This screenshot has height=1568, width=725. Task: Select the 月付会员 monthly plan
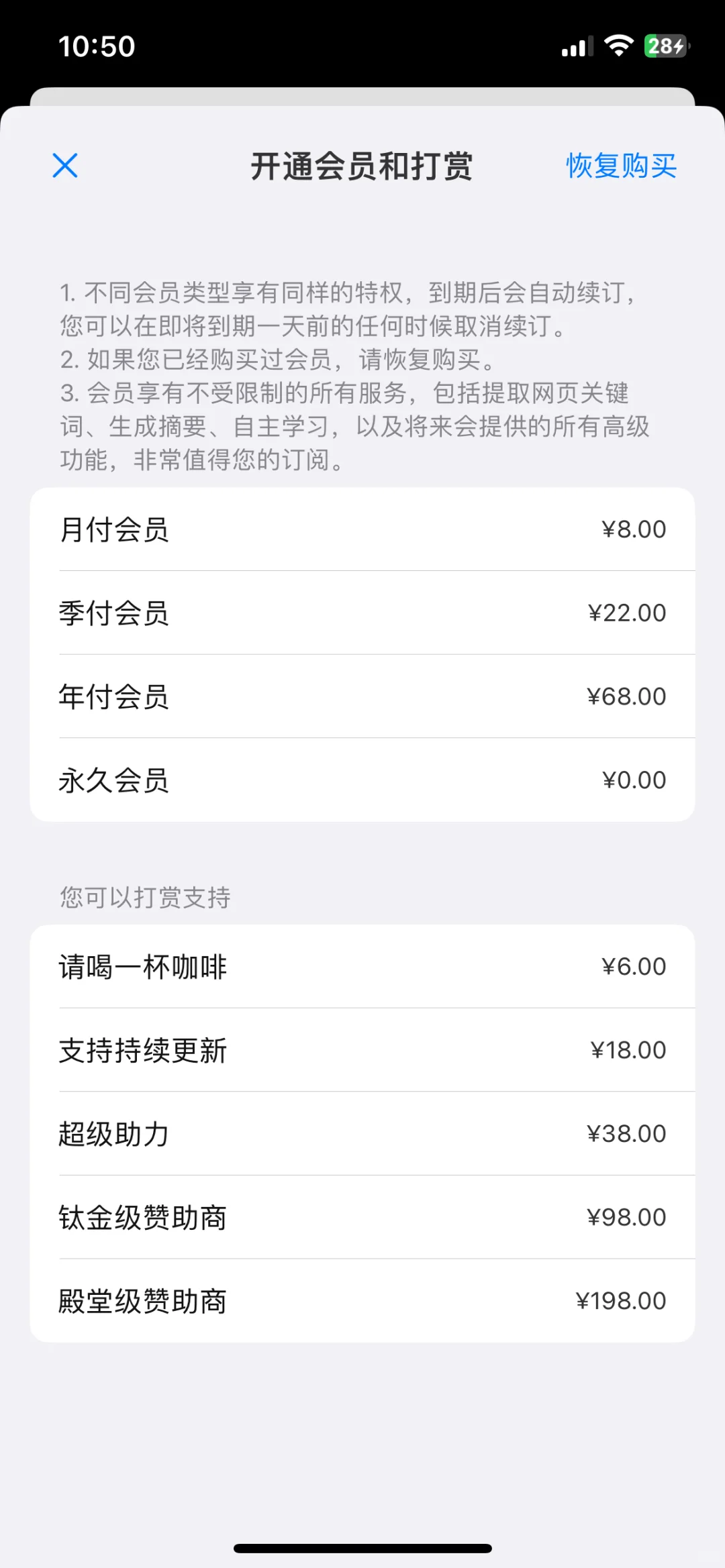pyautogui.click(x=362, y=529)
